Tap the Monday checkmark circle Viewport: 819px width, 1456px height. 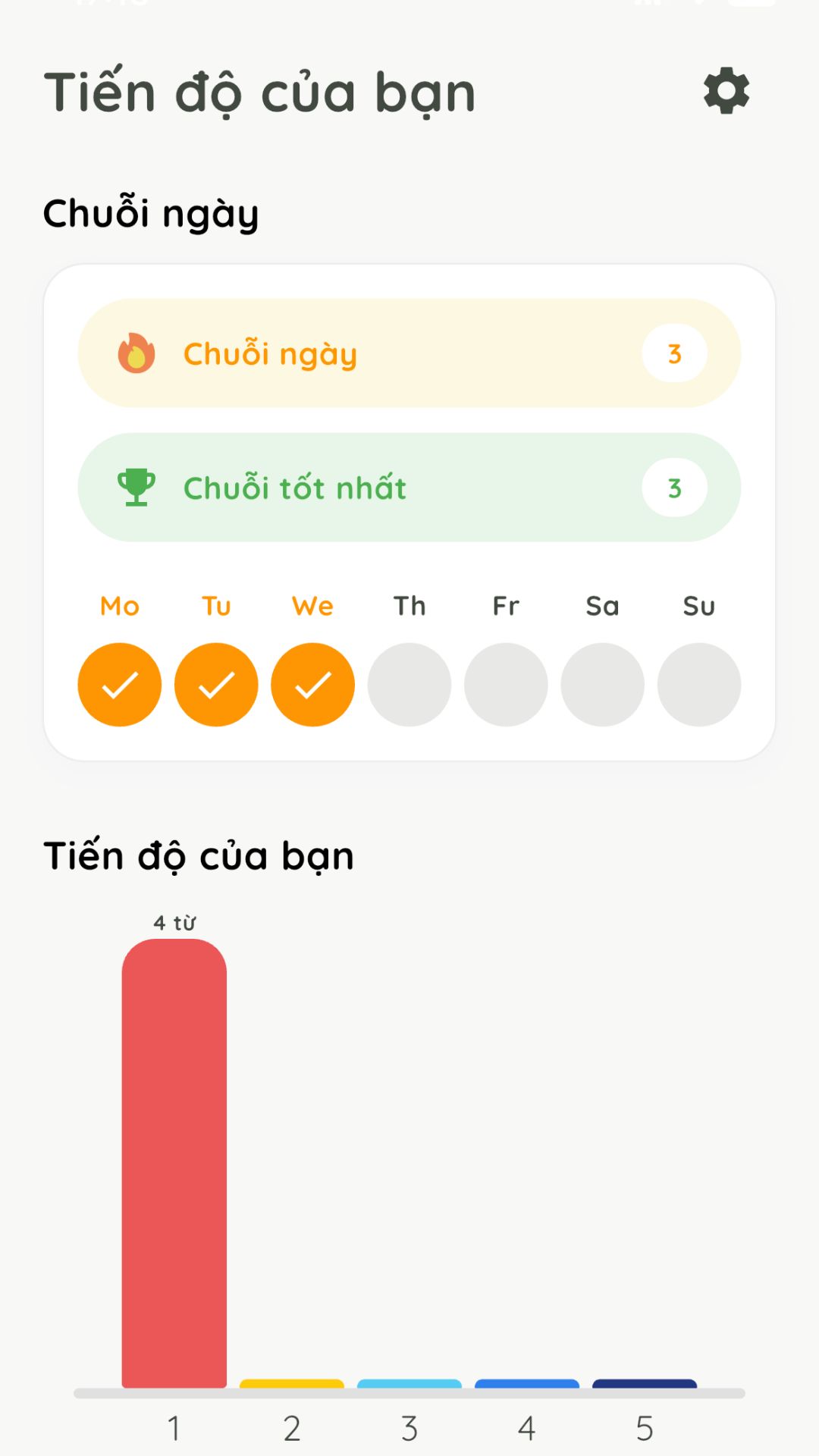(x=119, y=684)
